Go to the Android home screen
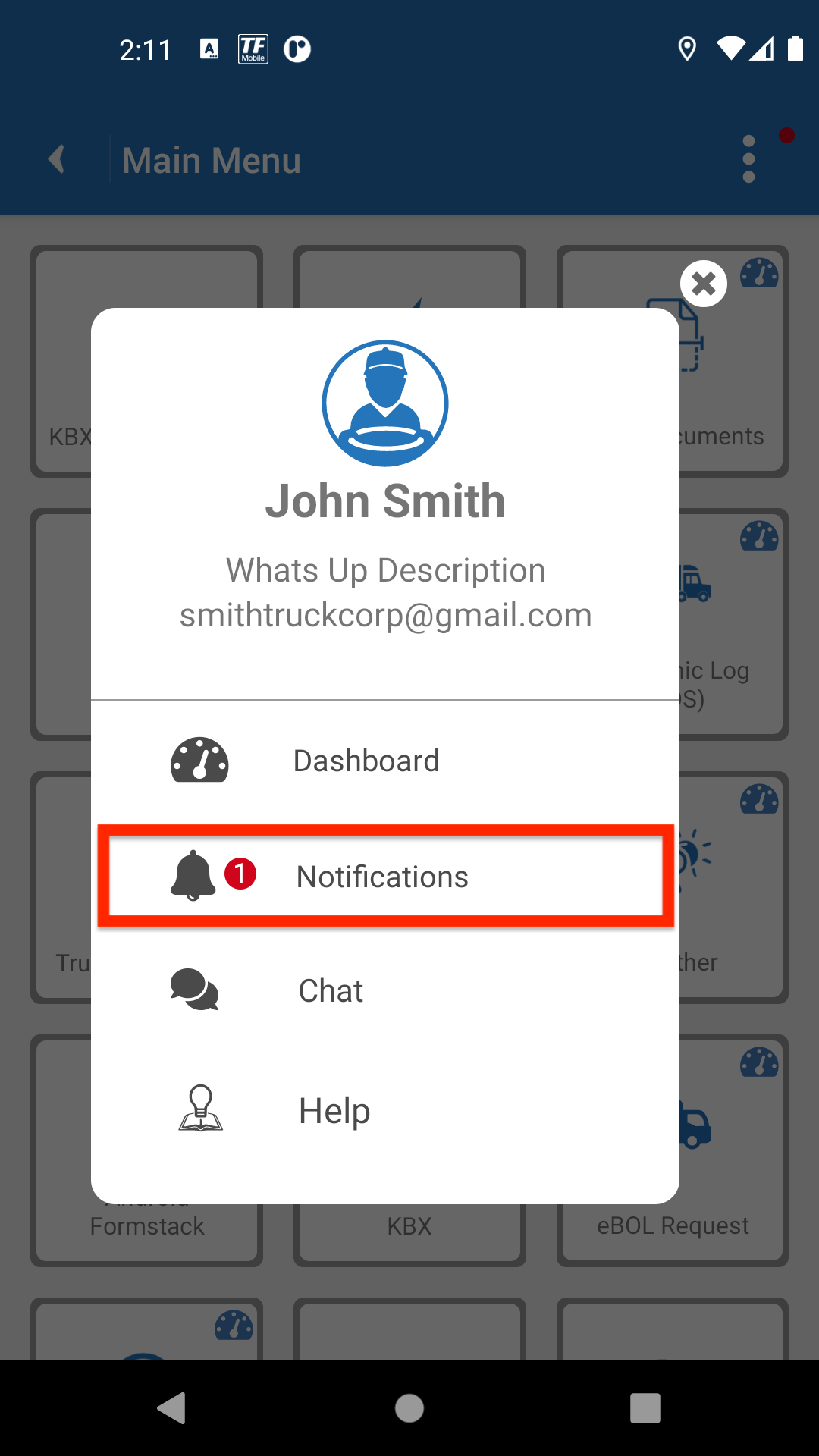The height and width of the screenshot is (1456, 819). tap(409, 1408)
